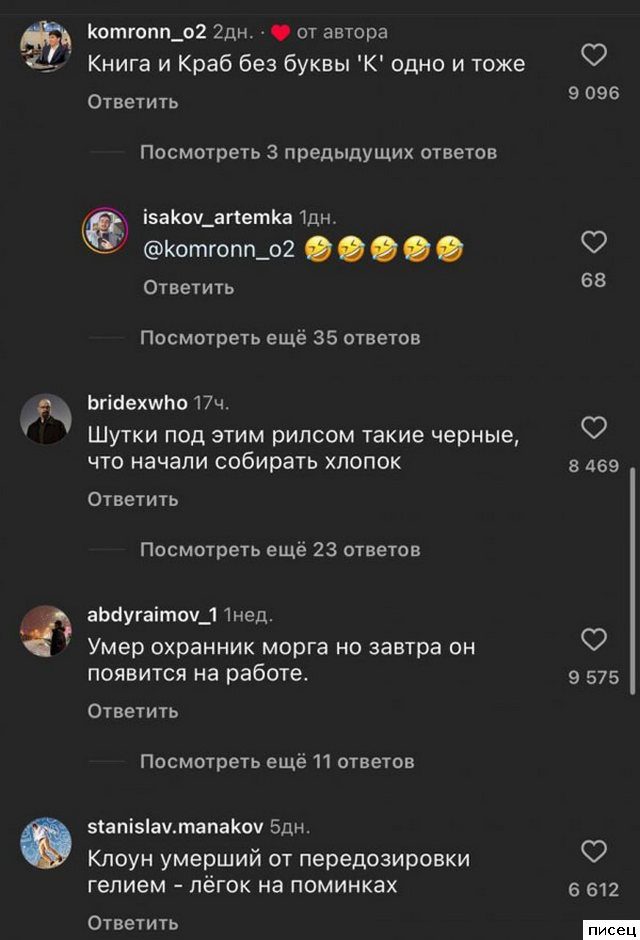Screen dimensions: 640x940
Task: Like abdyraimov_1's comment
Action: click(x=594, y=640)
